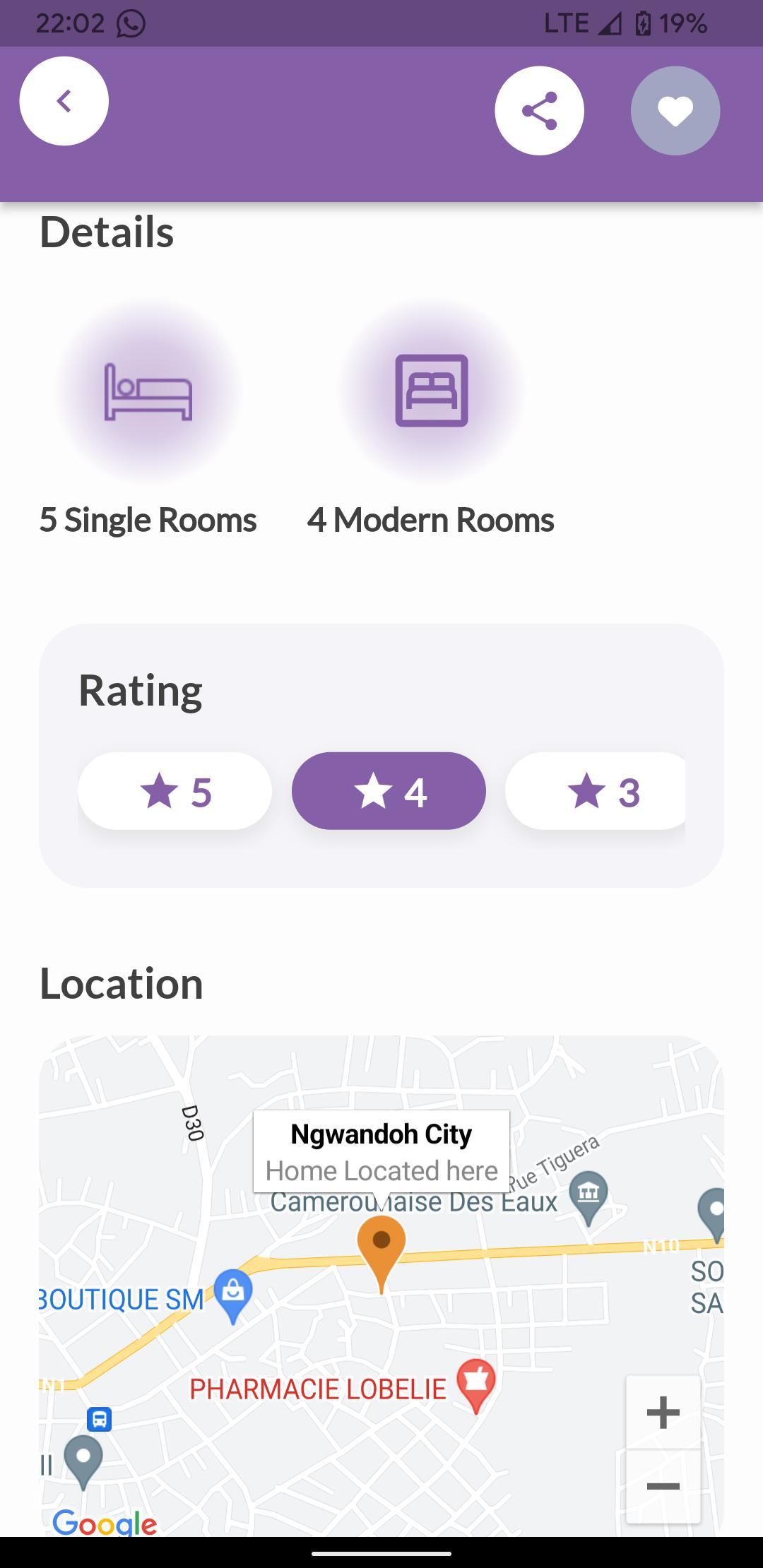Viewport: 763px width, 1568px height.
Task: Zoom out on the map
Action: 663,1486
